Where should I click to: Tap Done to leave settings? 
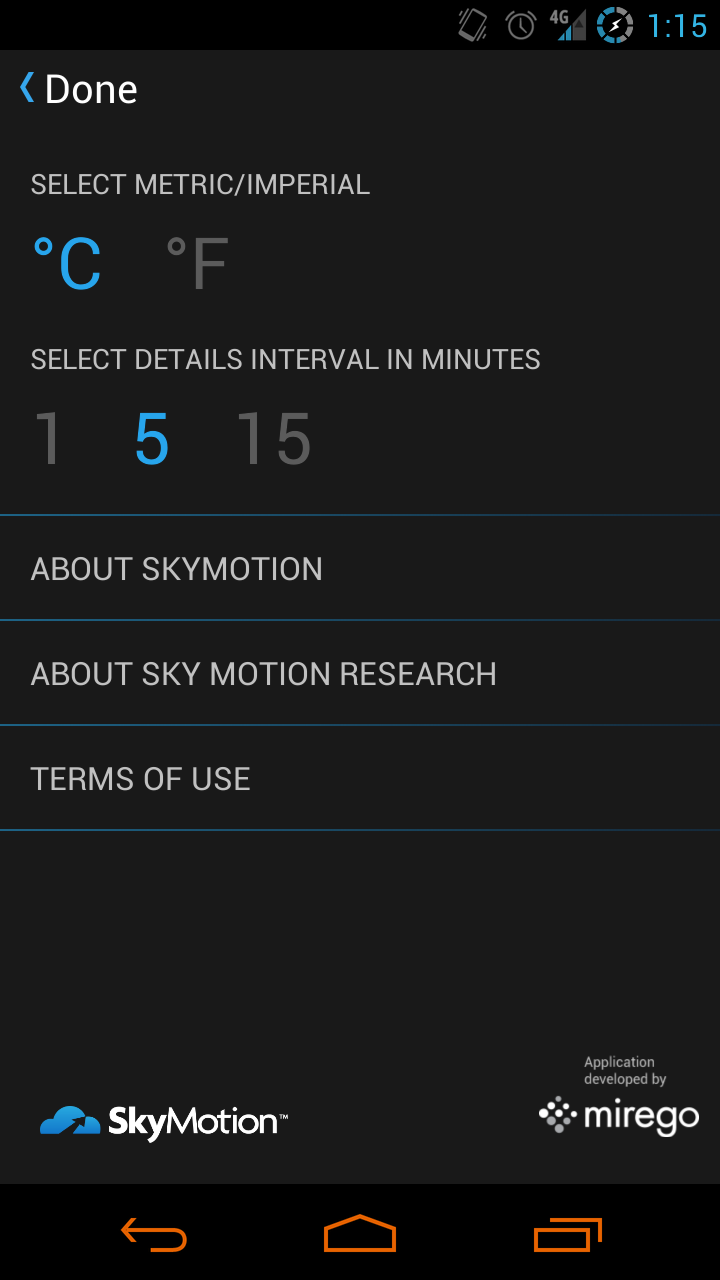[78, 89]
